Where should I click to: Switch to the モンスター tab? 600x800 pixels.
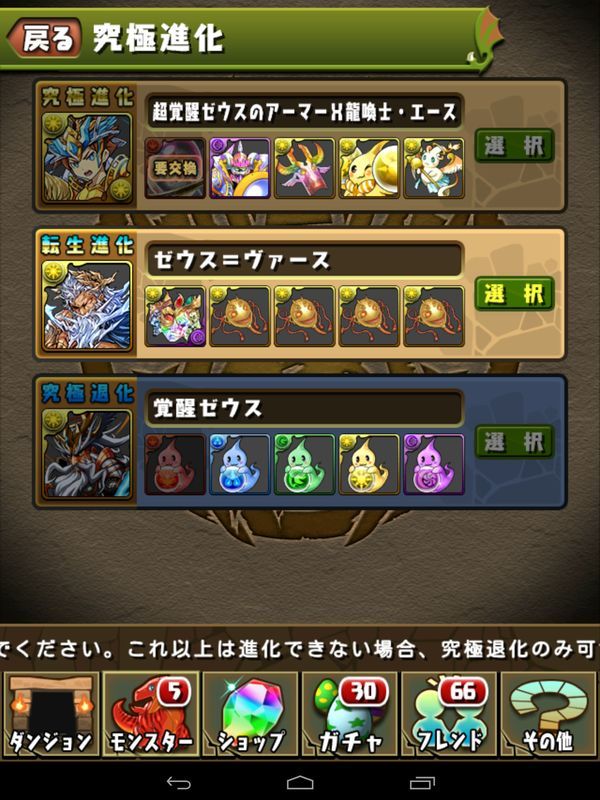151,714
